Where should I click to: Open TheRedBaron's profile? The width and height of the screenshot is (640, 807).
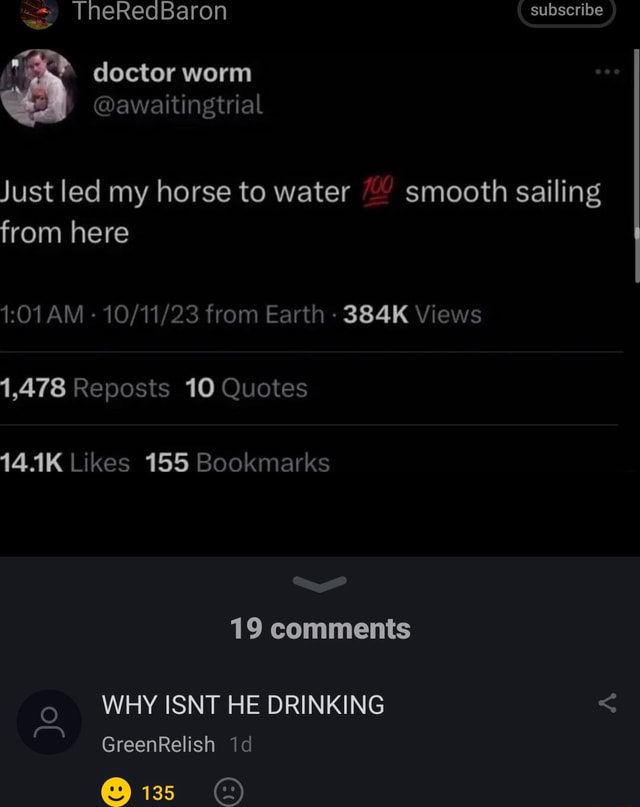click(150, 11)
